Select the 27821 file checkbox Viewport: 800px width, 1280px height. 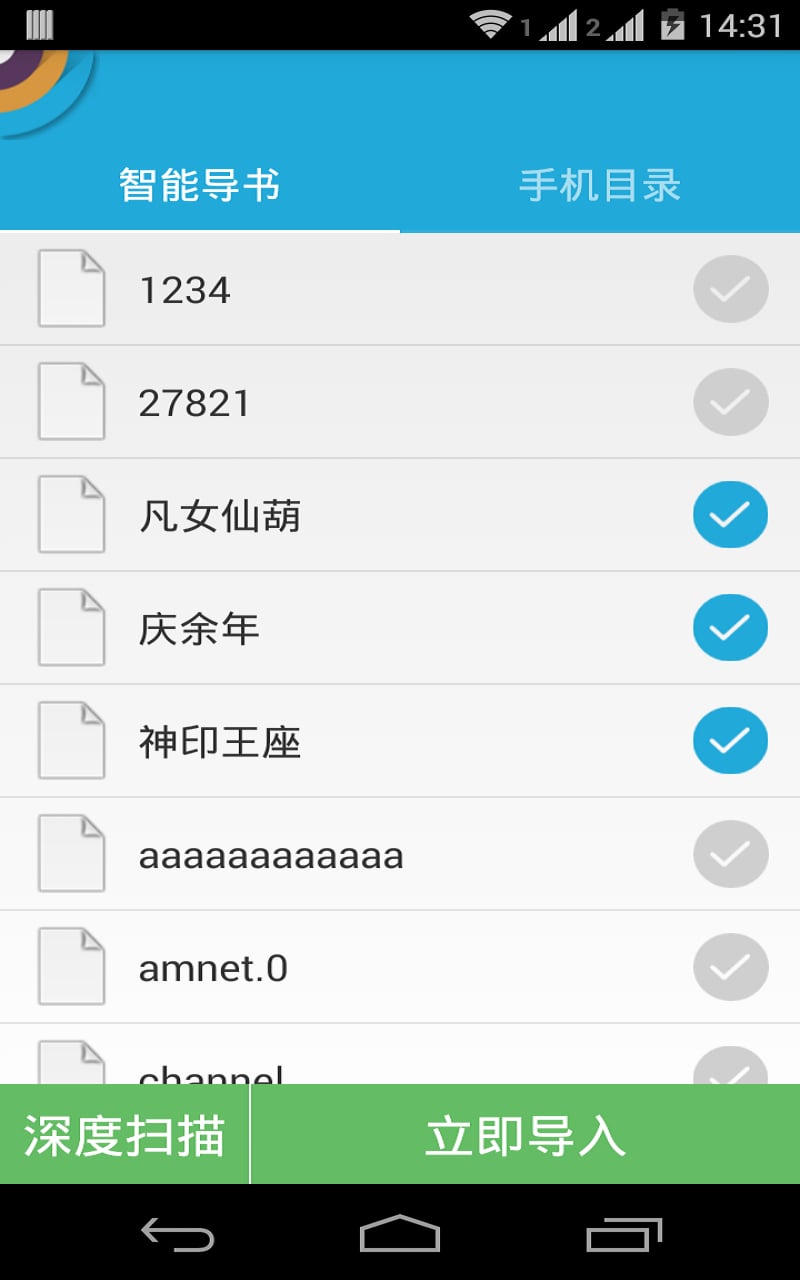point(731,402)
